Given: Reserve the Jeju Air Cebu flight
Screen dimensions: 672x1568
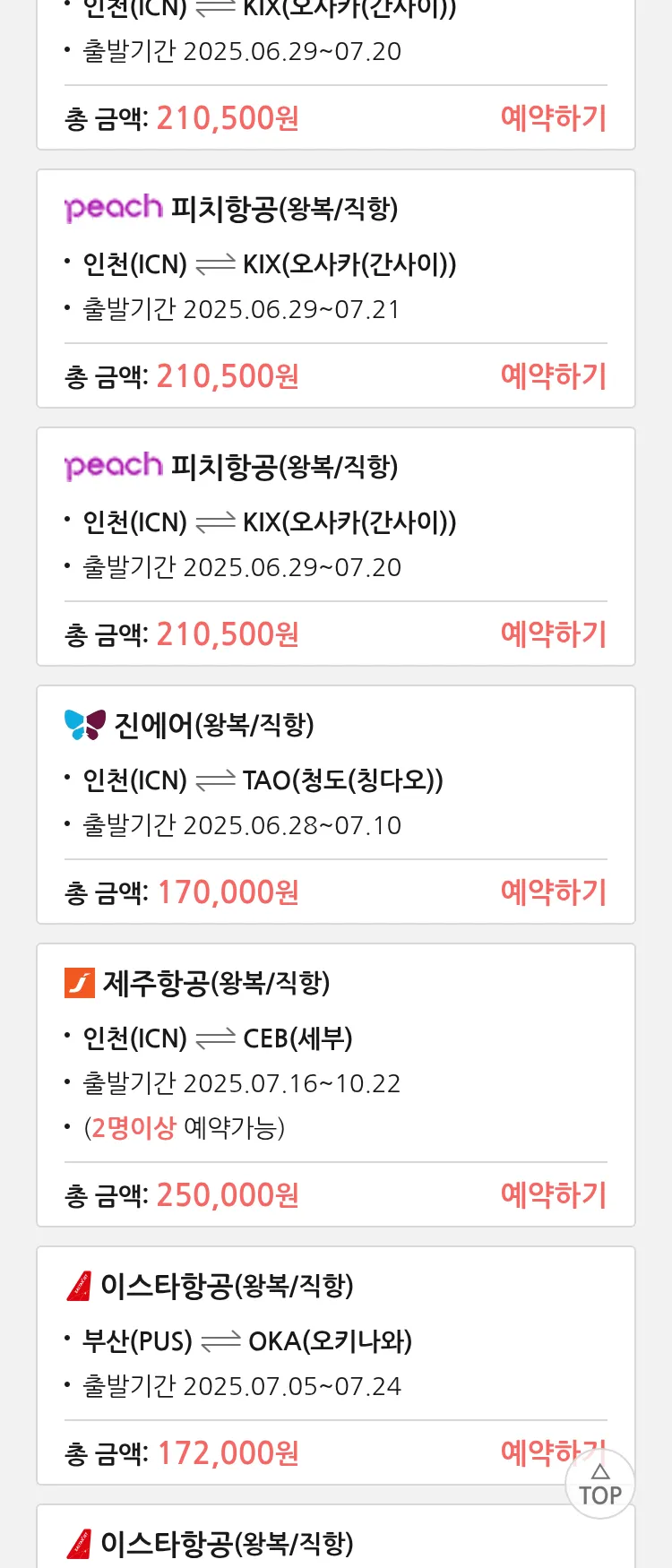Looking at the screenshot, I should pos(553,1195).
